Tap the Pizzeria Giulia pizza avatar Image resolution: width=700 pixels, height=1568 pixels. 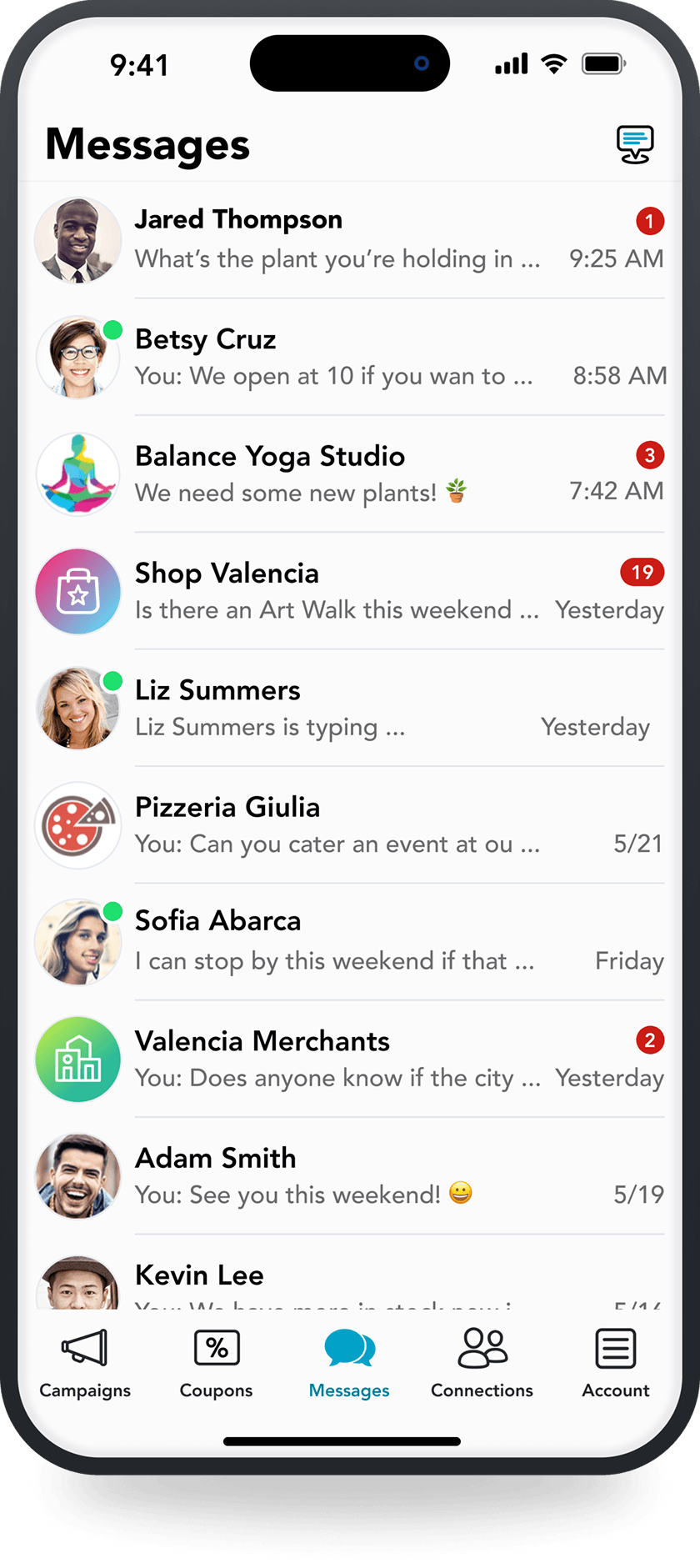pos(77,825)
